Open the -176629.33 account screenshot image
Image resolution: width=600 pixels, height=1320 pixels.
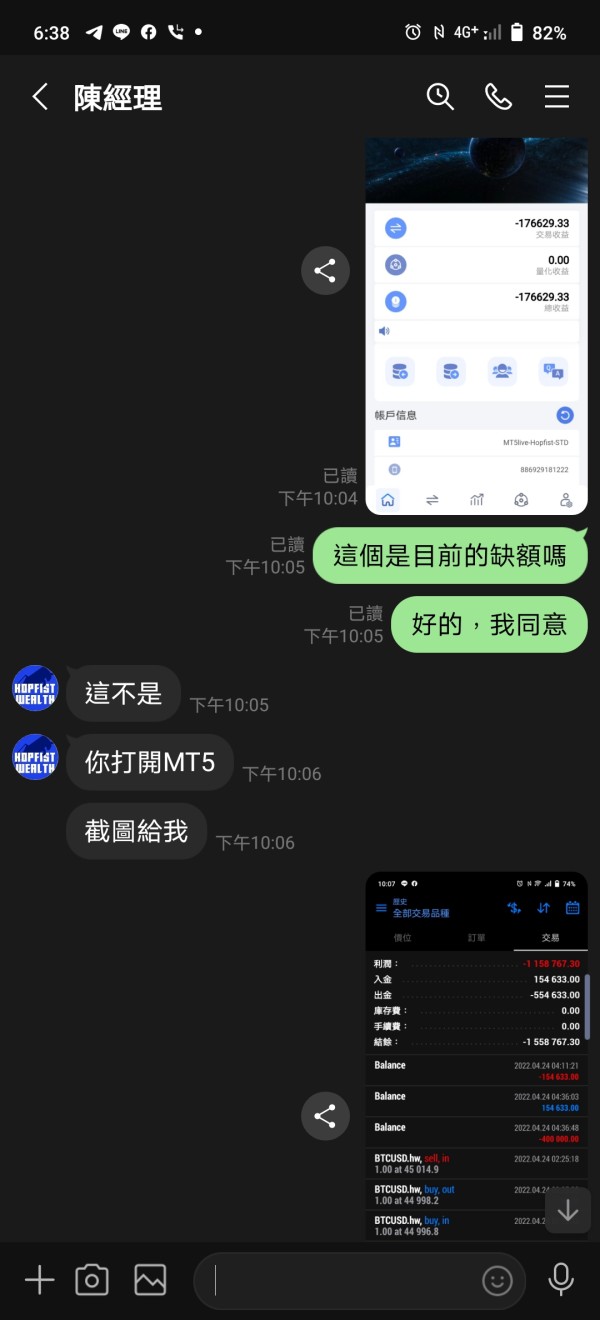tap(476, 326)
